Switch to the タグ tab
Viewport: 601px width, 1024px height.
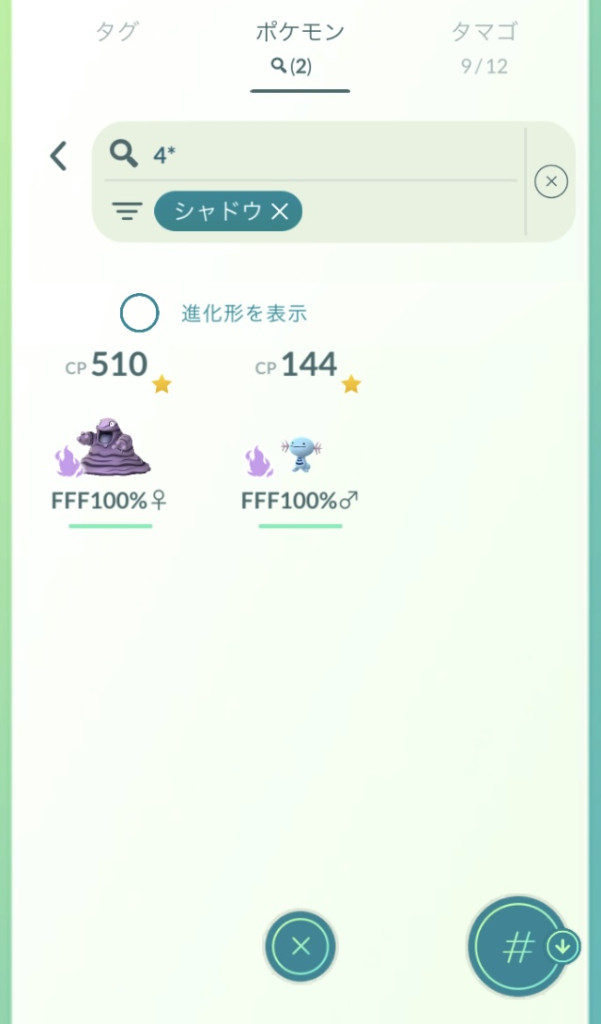point(116,31)
